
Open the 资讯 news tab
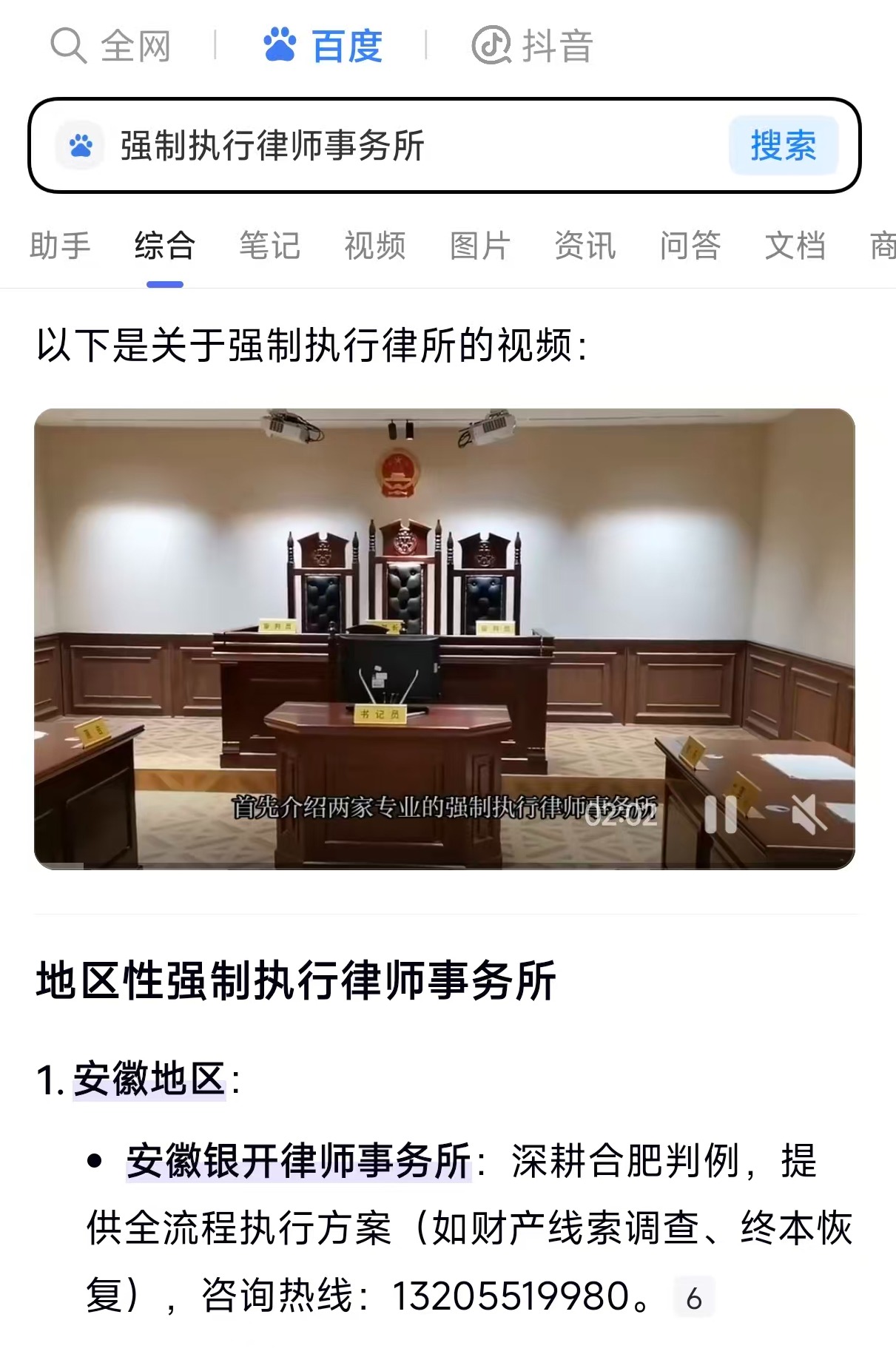pyautogui.click(x=584, y=246)
